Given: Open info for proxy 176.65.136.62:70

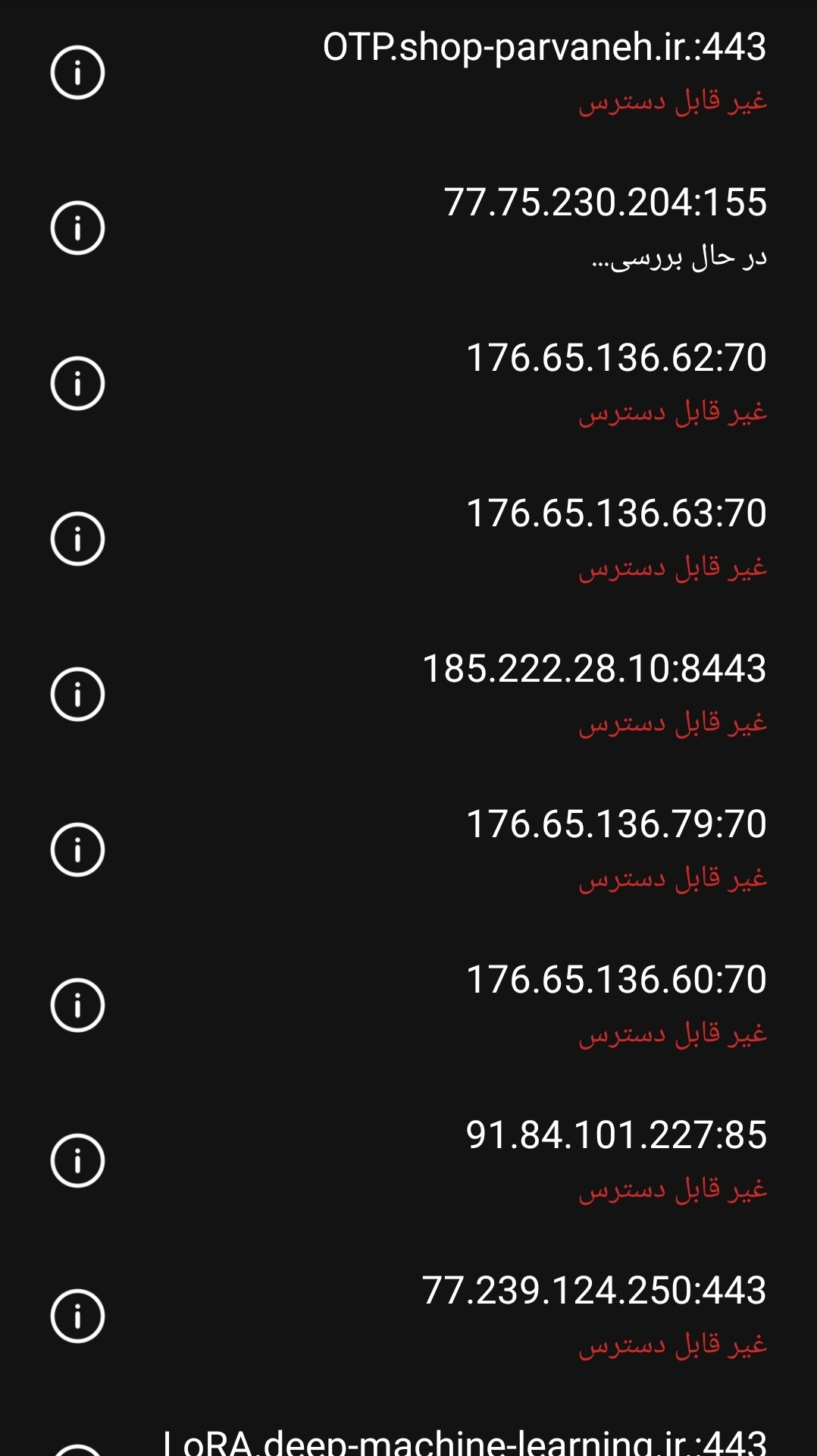Looking at the screenshot, I should click(x=77, y=383).
